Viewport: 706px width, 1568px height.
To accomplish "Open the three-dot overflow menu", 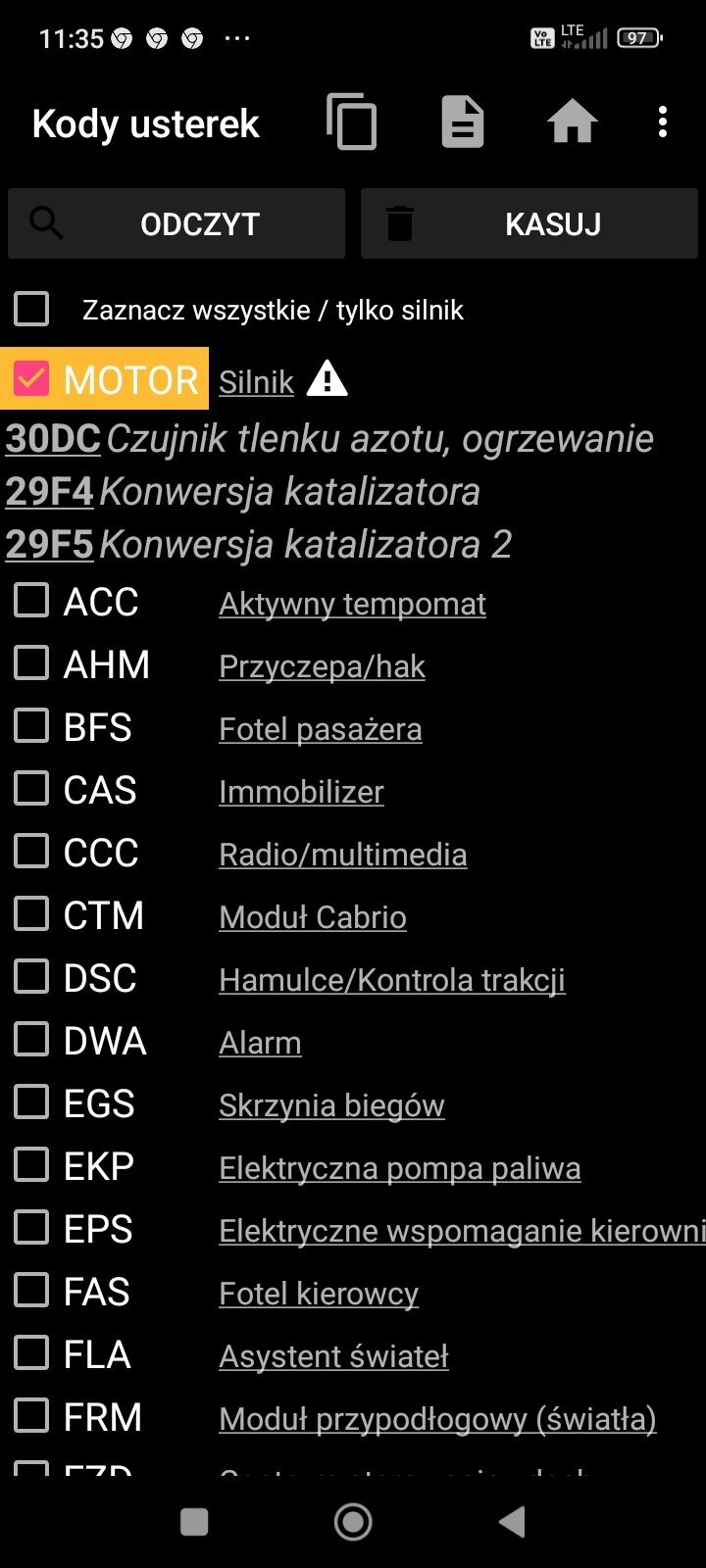I will 663,122.
